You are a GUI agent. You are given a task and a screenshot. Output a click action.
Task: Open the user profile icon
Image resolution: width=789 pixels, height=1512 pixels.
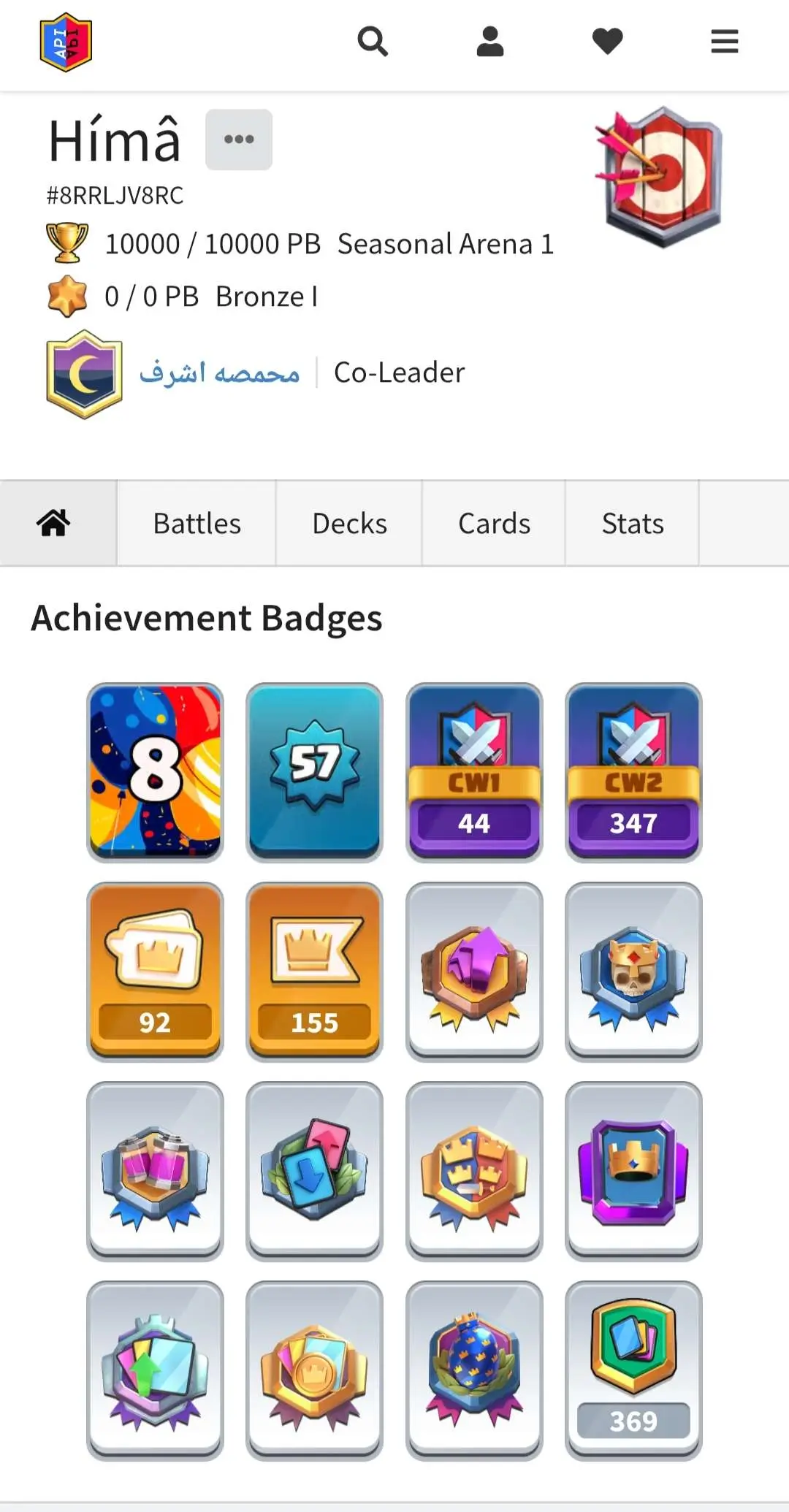coord(490,42)
